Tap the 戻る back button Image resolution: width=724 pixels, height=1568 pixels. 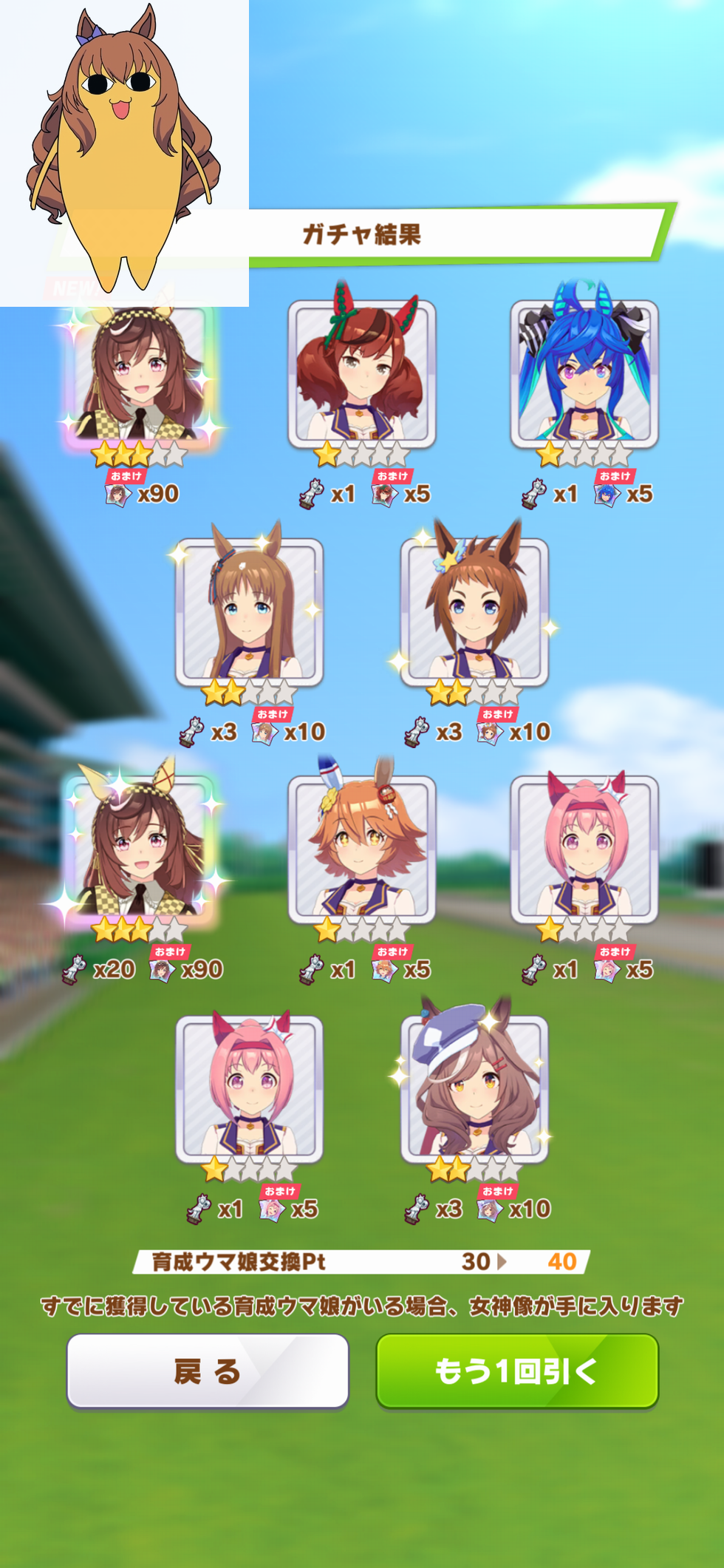[x=208, y=1371]
